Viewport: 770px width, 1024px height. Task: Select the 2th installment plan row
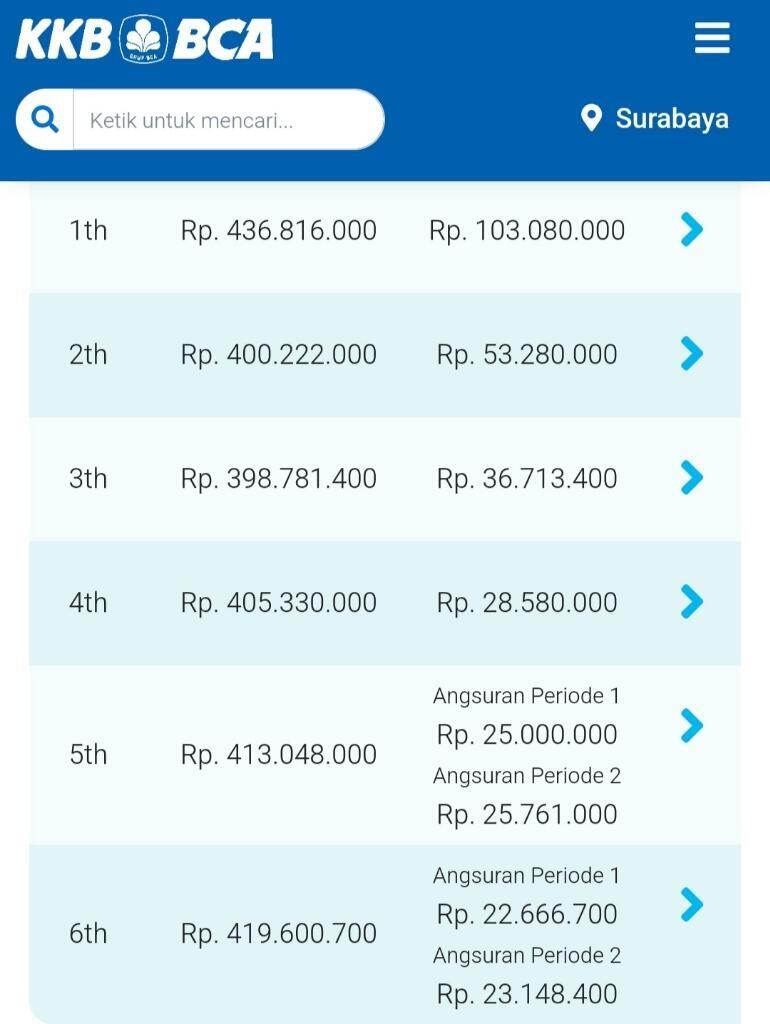[89, 354]
